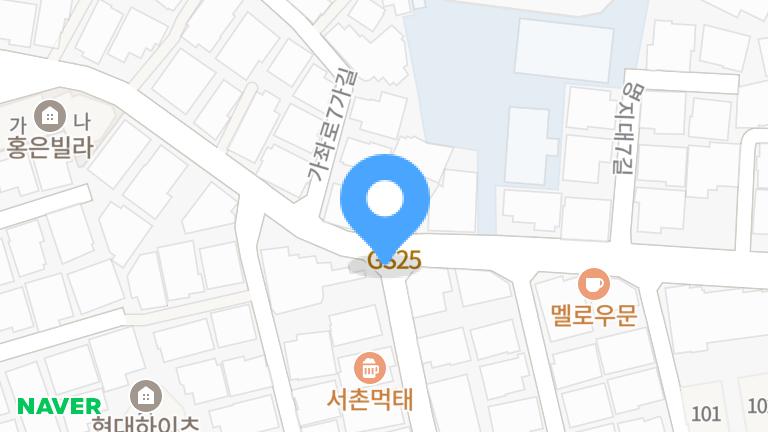The width and height of the screenshot is (768, 432).
Task: Tap the blue location pin marker
Action: 385,209
